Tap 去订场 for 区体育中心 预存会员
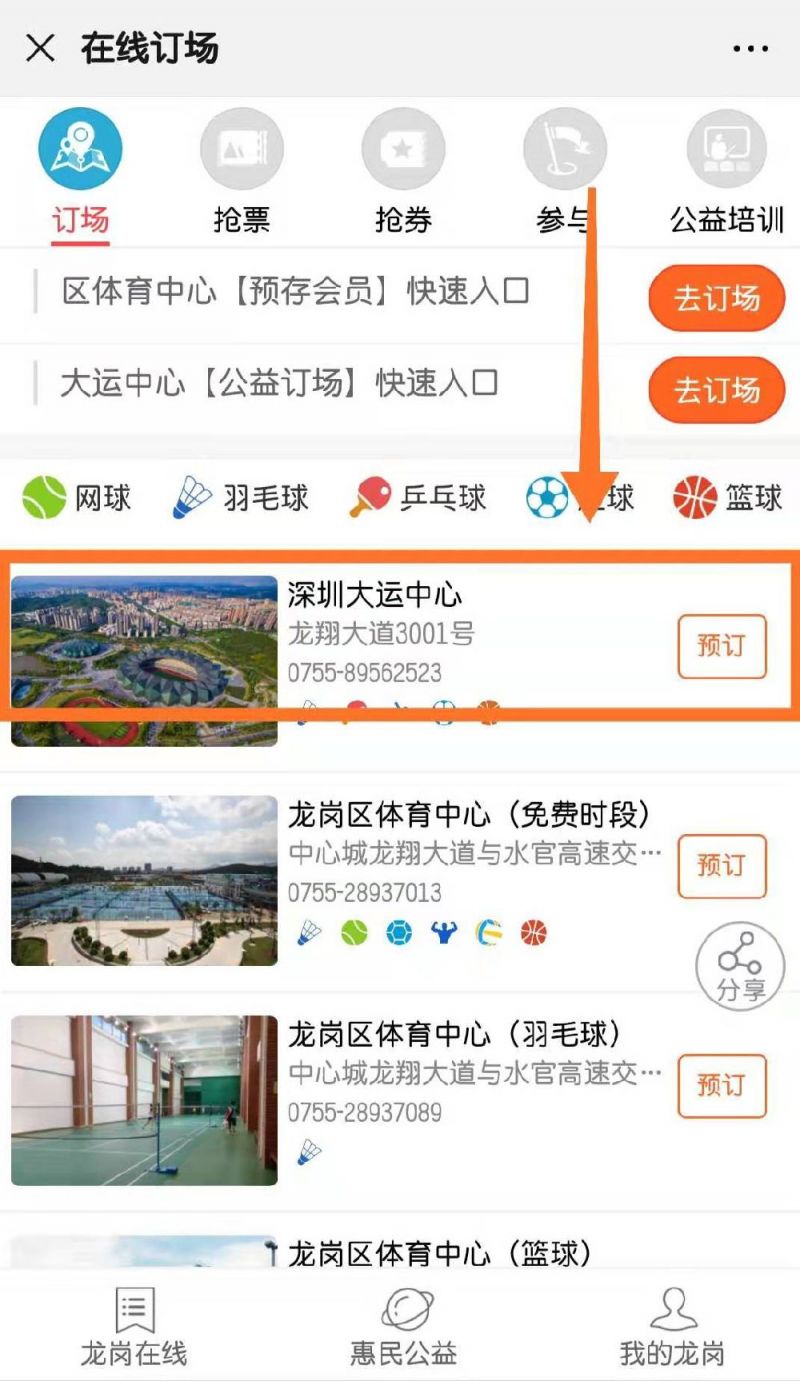This screenshot has height=1381, width=800. 716,298
